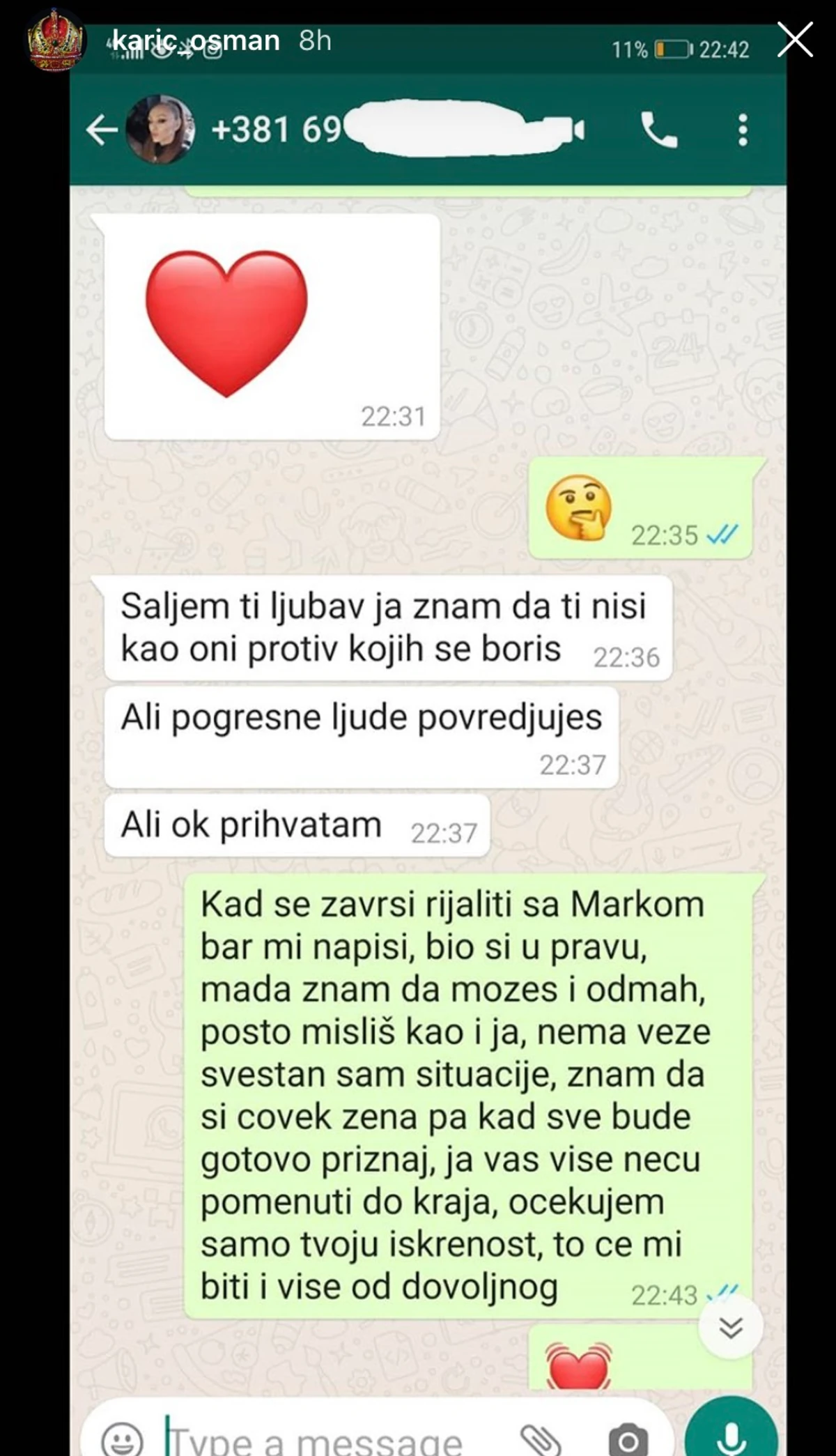The image size is (836, 1456).
Task: Tap the story author's avatar
Action: click(x=56, y=42)
